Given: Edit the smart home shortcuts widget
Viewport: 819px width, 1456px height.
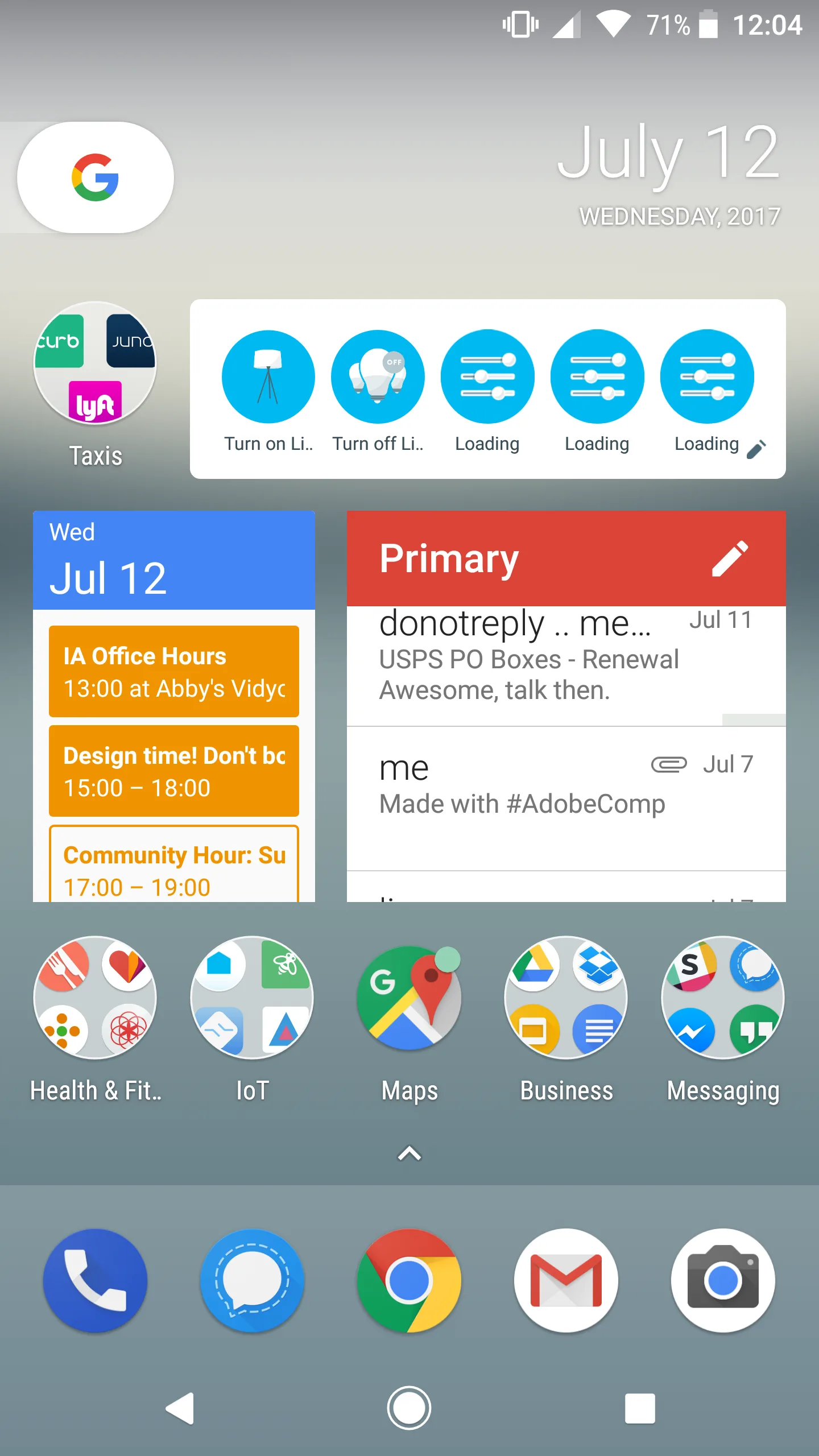Looking at the screenshot, I should click(x=756, y=449).
